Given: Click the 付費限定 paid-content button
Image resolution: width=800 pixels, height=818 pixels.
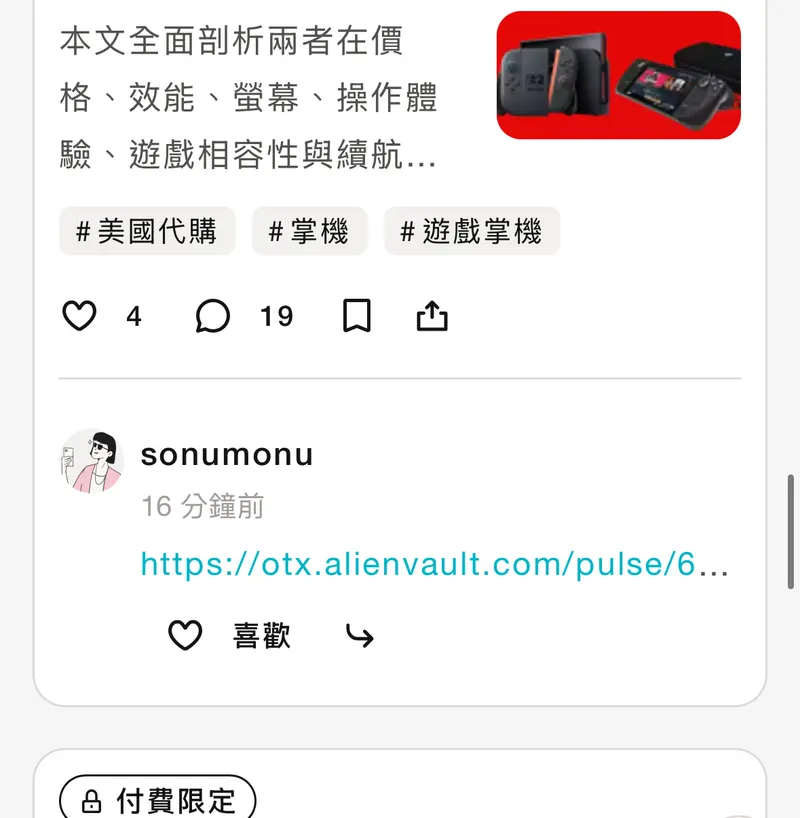Looking at the screenshot, I should click(156, 799).
